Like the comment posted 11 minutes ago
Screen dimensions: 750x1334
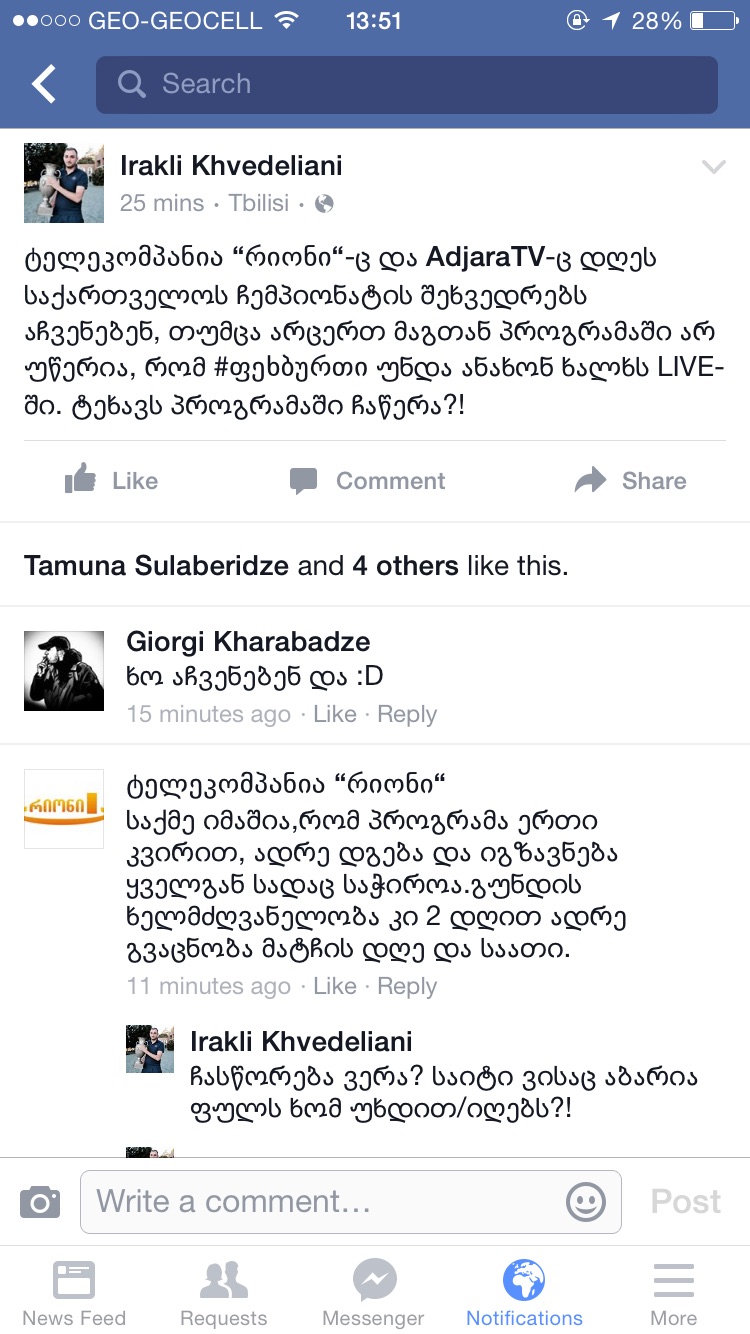[x=334, y=986]
